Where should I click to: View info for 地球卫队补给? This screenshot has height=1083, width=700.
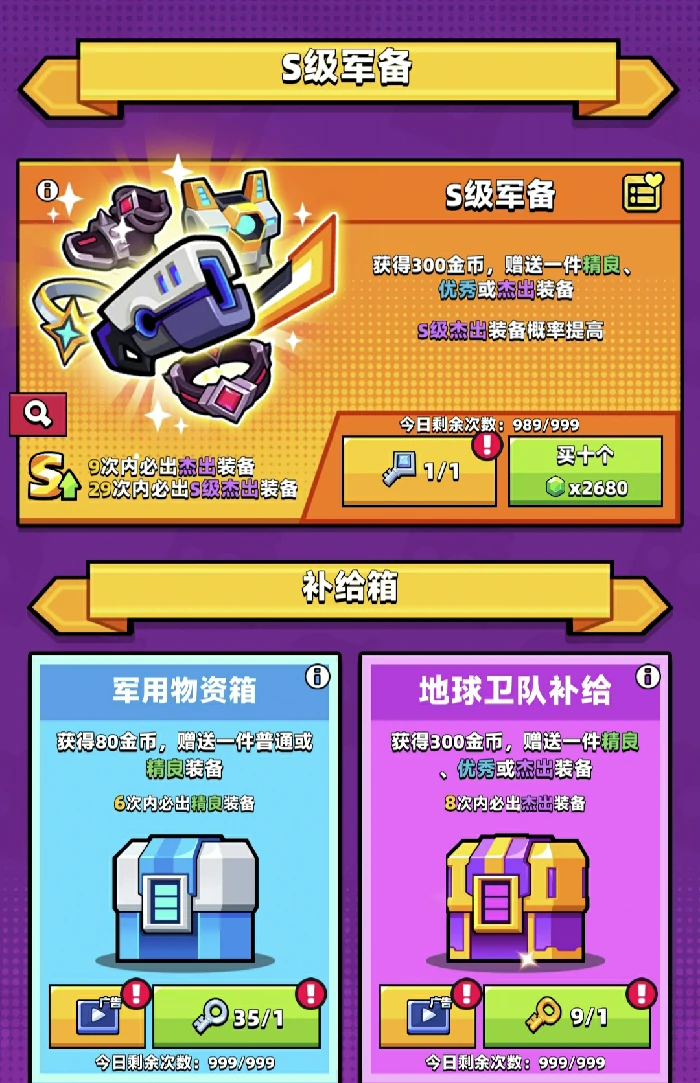[647, 677]
